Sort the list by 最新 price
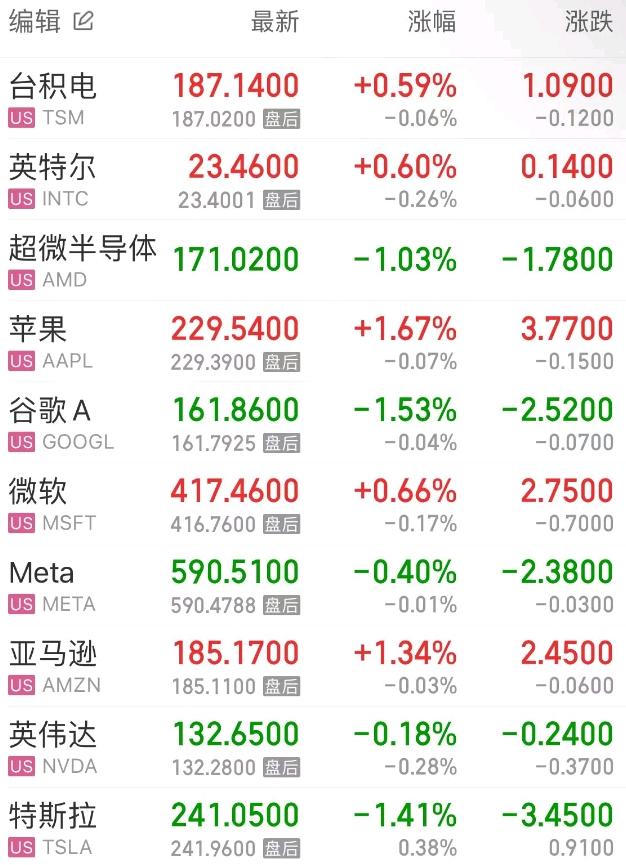 tap(274, 22)
